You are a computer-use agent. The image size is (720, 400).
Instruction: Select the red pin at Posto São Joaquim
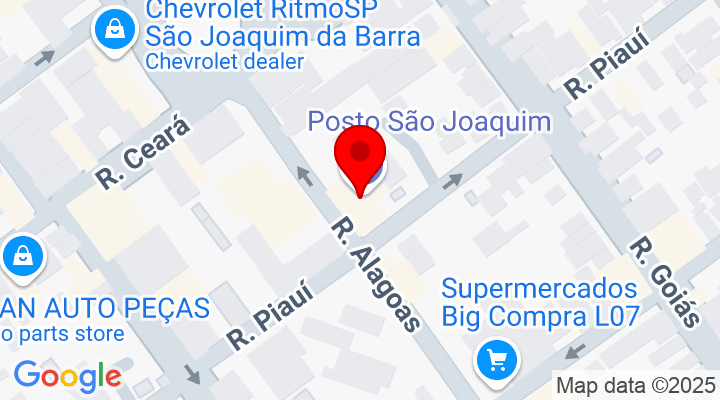pos(359,157)
